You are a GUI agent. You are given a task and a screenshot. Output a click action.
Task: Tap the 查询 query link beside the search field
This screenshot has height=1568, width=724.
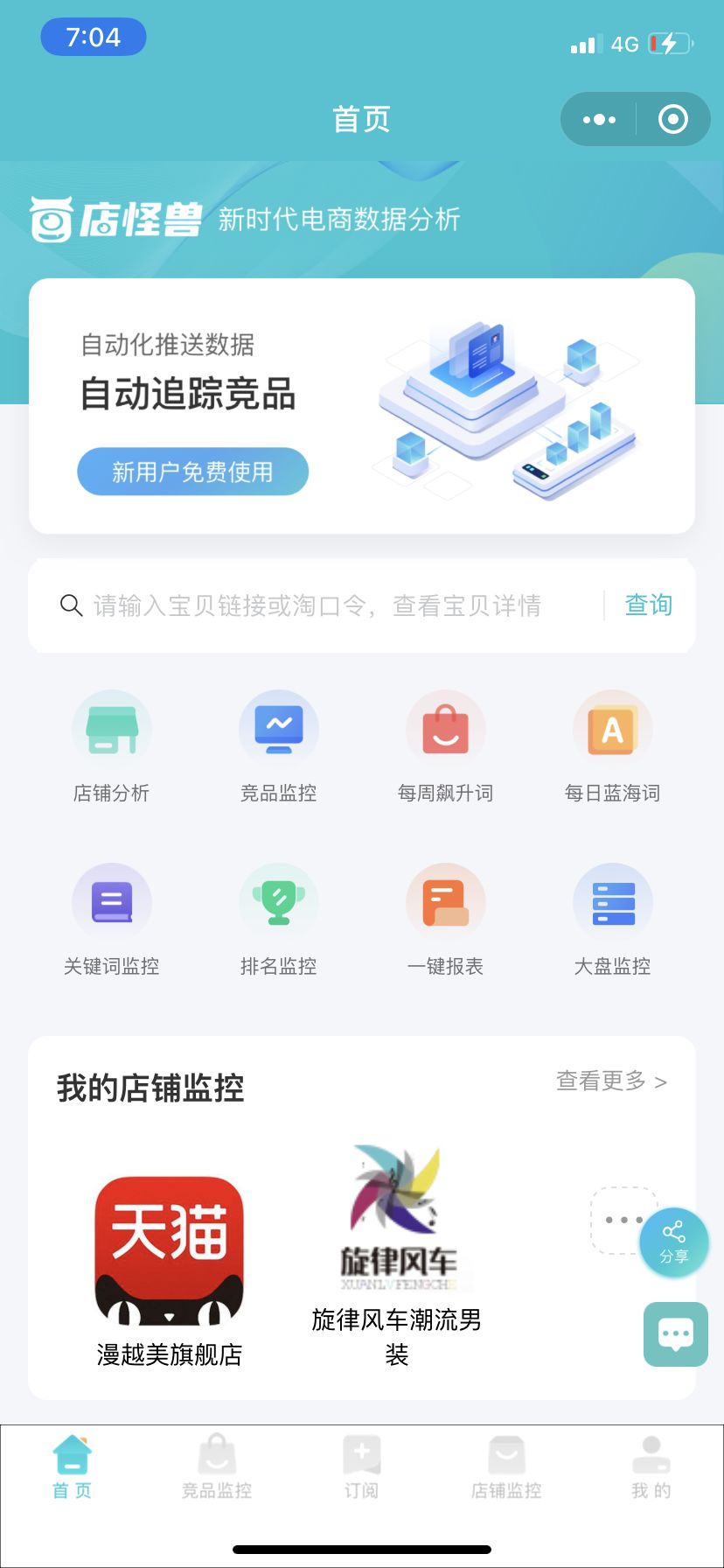pyautogui.click(x=648, y=605)
